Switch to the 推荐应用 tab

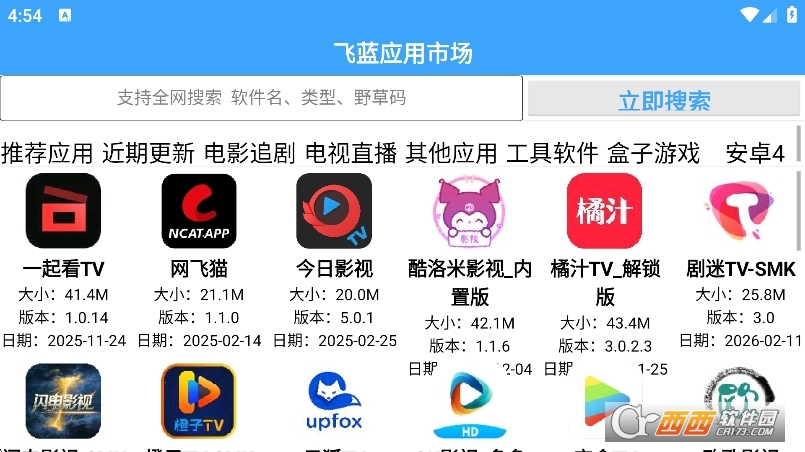[x=47, y=153]
